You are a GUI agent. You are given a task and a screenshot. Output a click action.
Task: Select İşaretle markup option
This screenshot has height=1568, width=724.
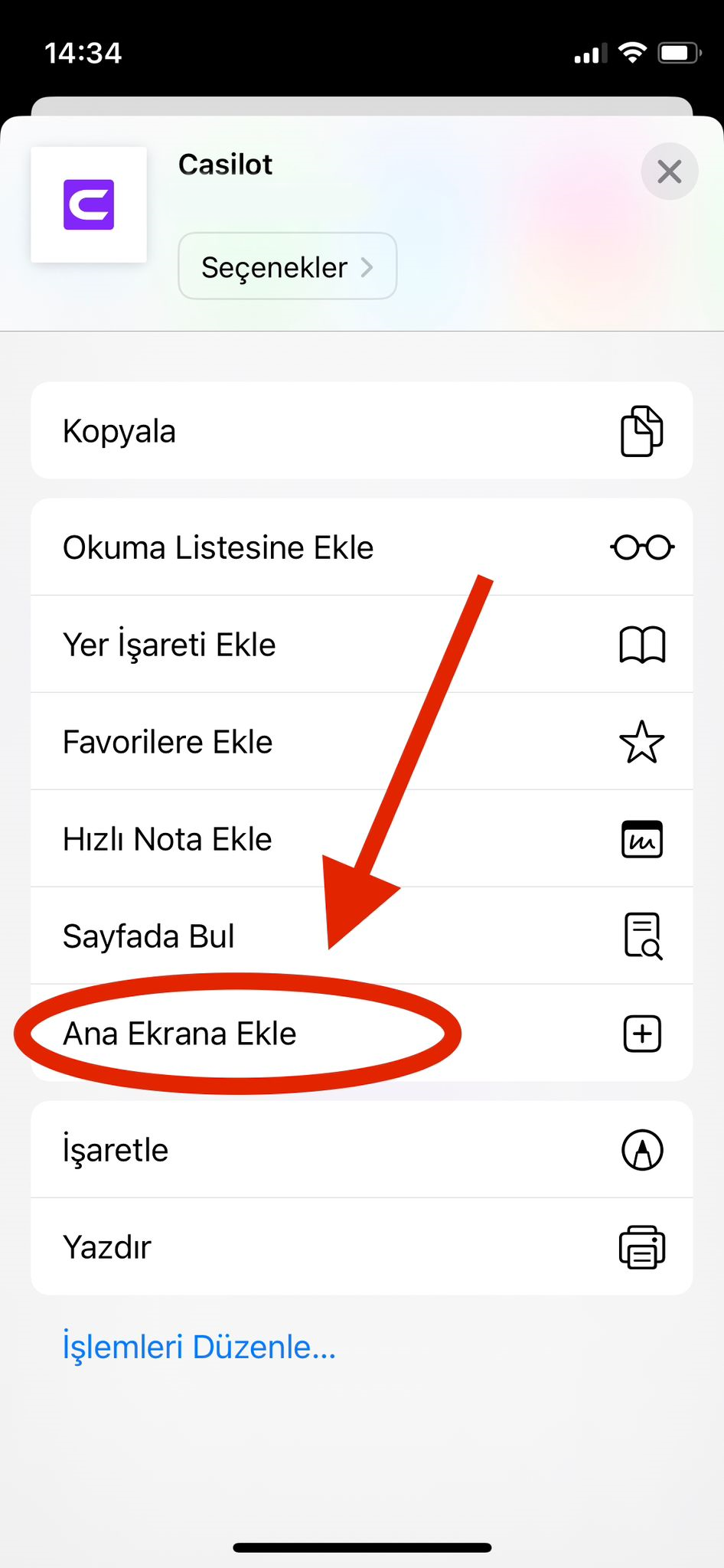coord(361,1150)
